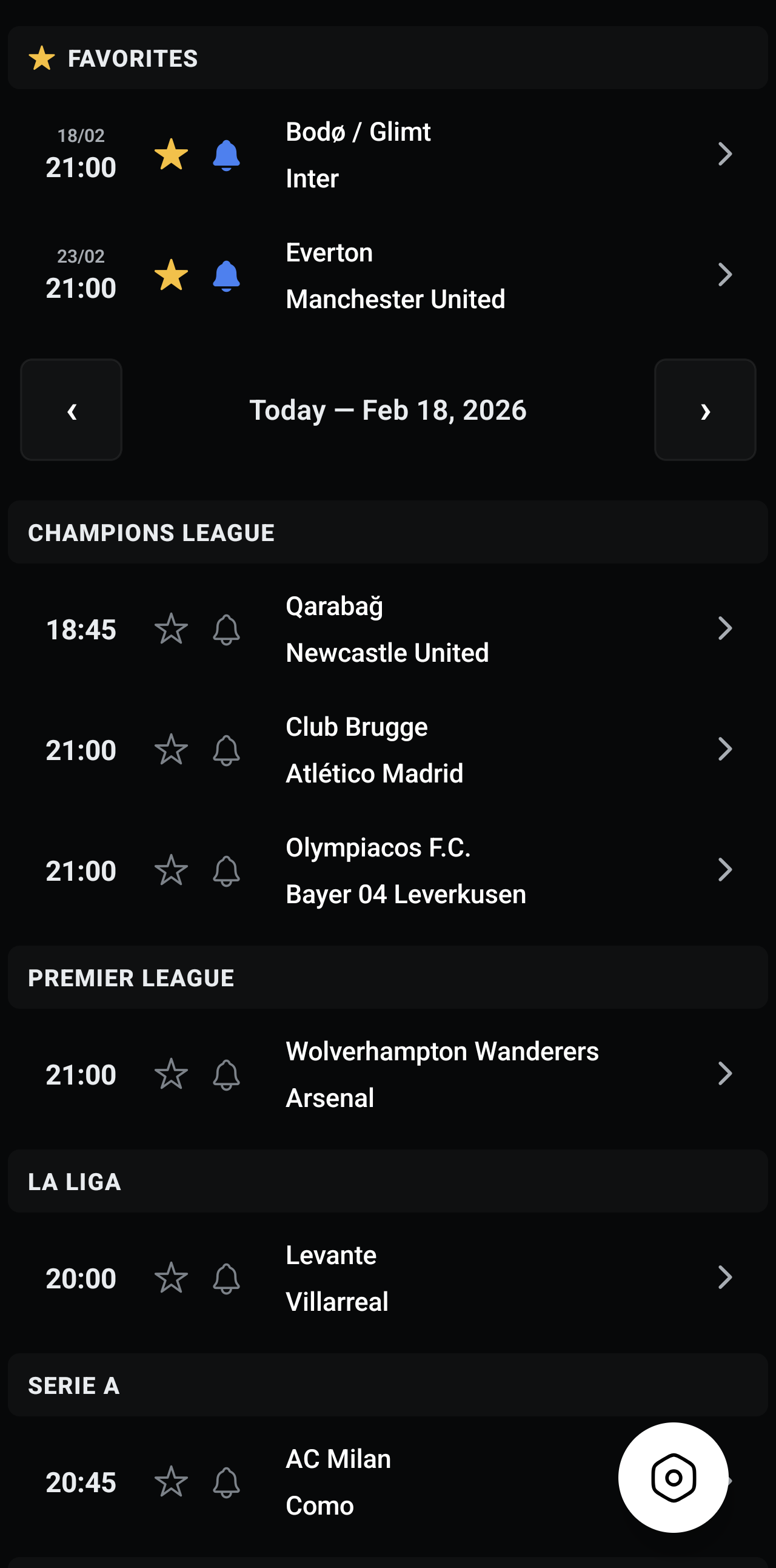Favorite the Club Brugge vs Atlético Madrid match
The height and width of the screenshot is (1568, 776).
(172, 749)
